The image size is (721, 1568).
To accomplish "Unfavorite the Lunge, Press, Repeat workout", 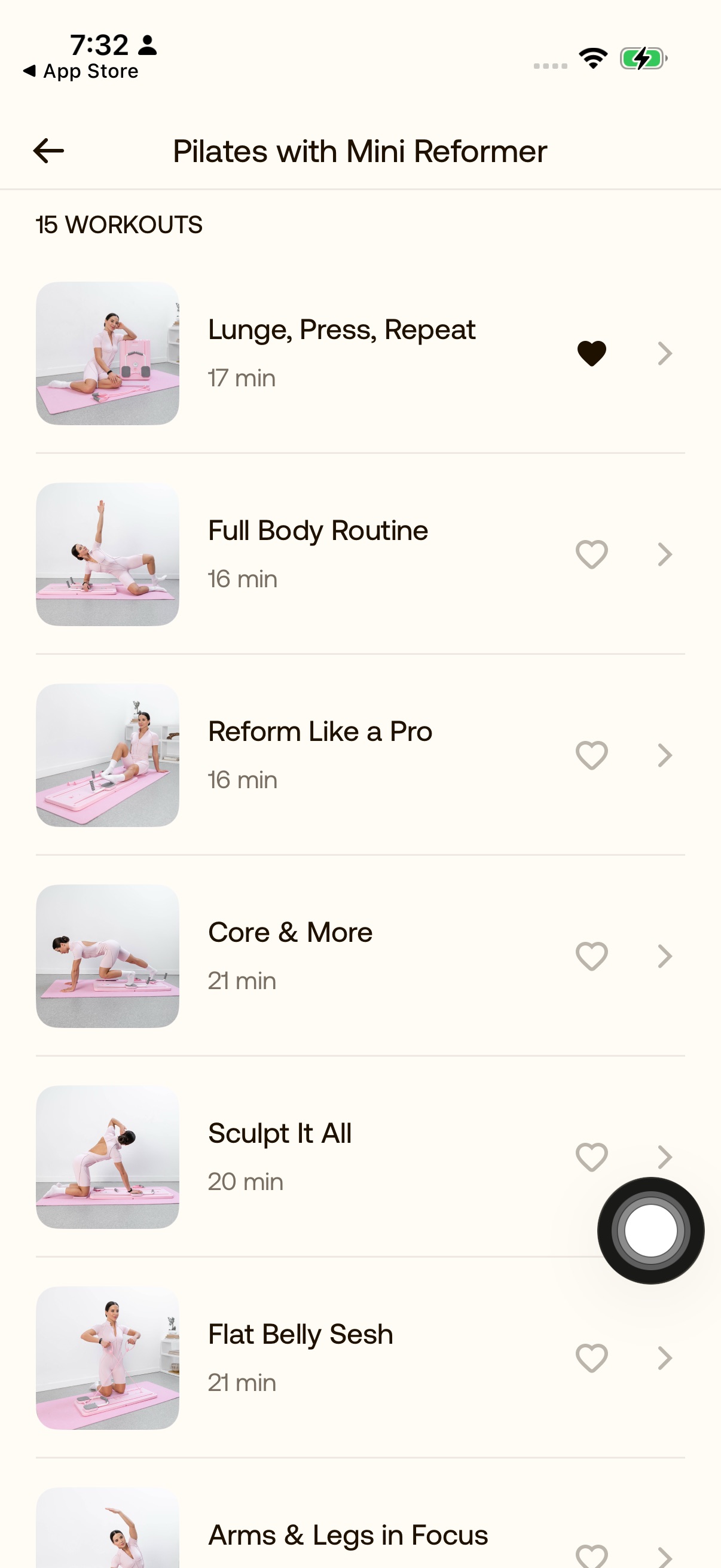I will (x=591, y=353).
